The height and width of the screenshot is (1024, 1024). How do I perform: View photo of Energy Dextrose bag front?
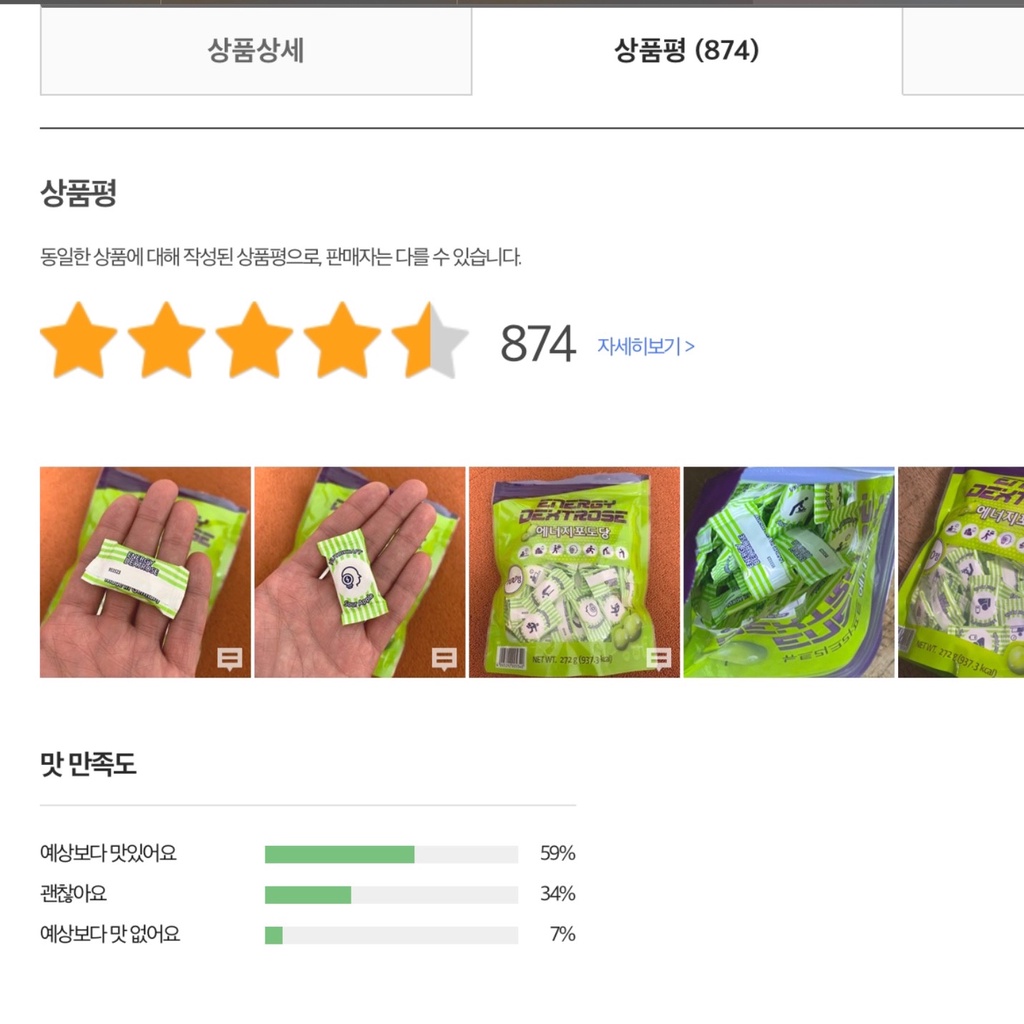pyautogui.click(x=574, y=572)
